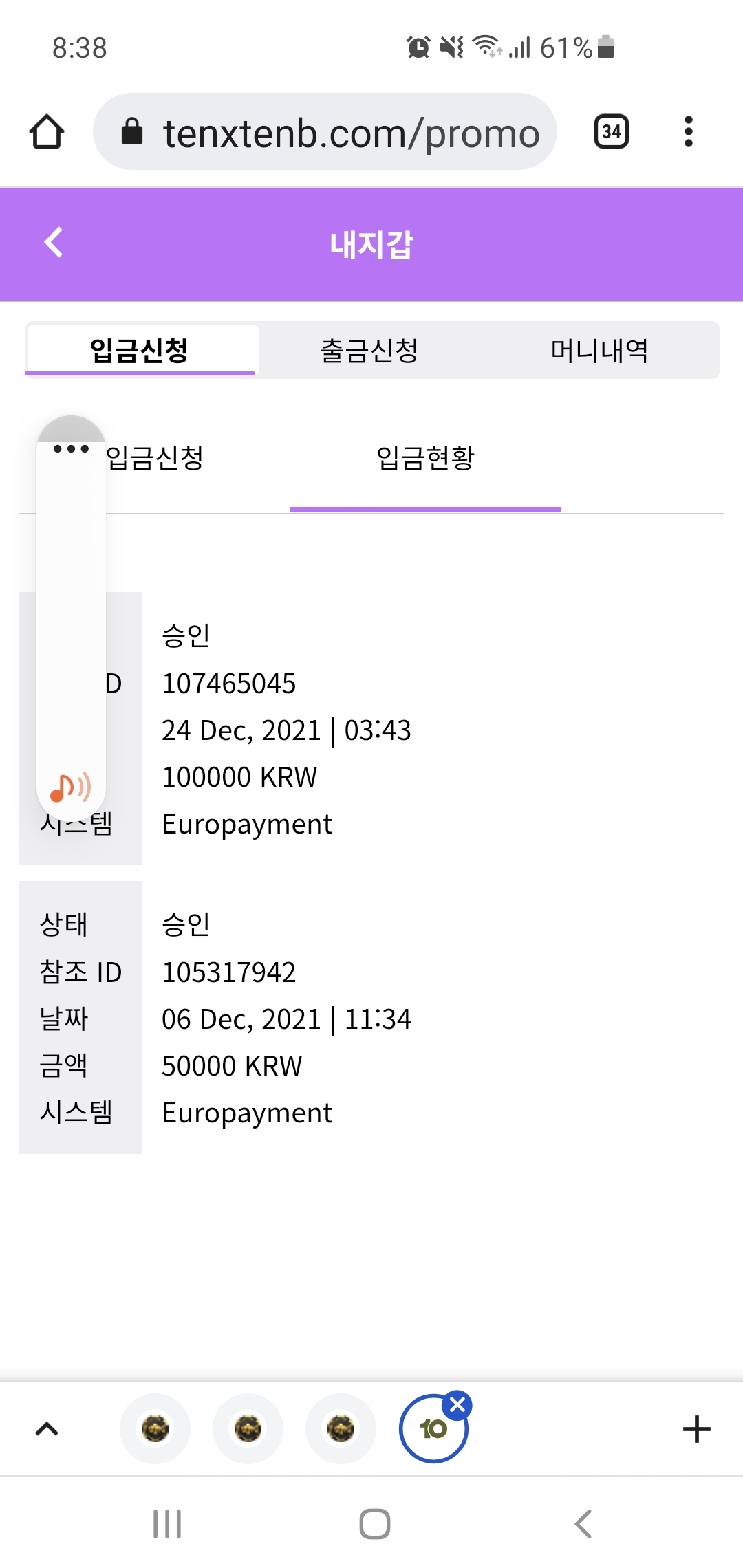This screenshot has width=743, height=1568.
Task: Select the 입금현황 sub-tab
Action: 425,459
